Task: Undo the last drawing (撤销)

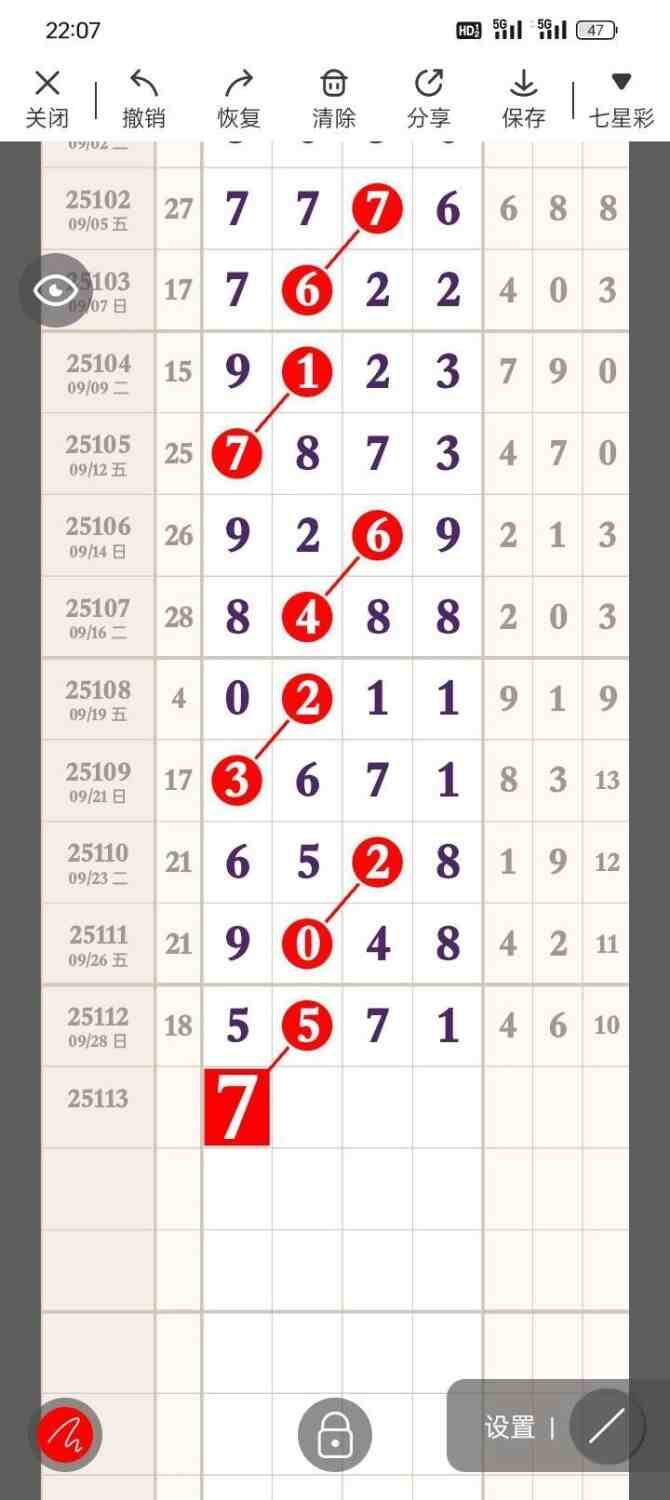Action: point(143,99)
